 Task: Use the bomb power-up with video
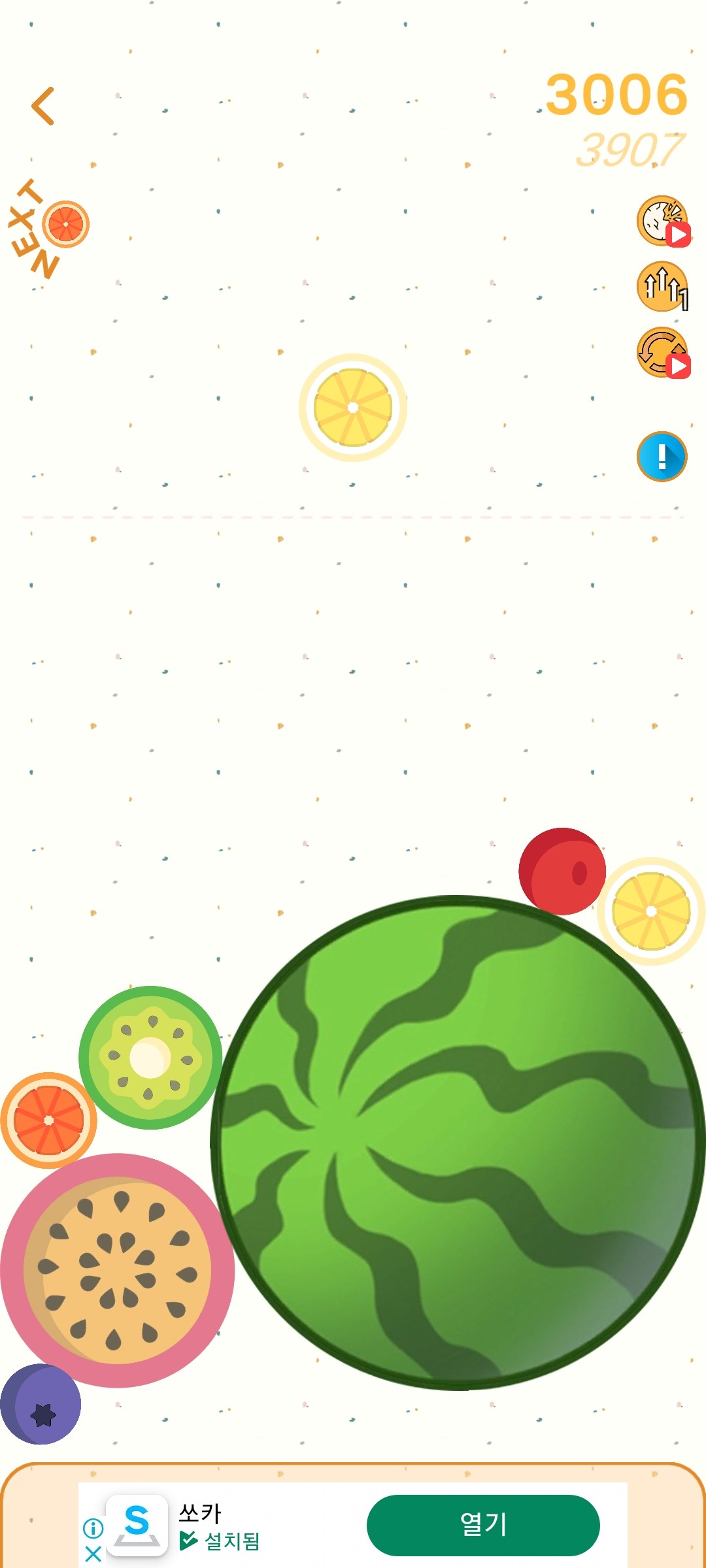[662, 221]
